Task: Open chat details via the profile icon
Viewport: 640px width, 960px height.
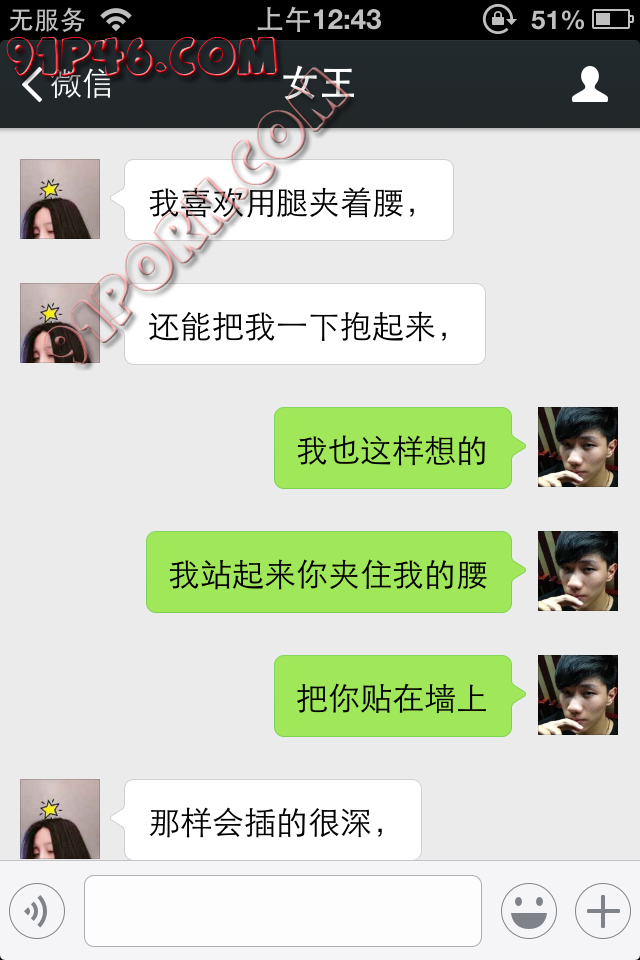Action: (x=590, y=85)
